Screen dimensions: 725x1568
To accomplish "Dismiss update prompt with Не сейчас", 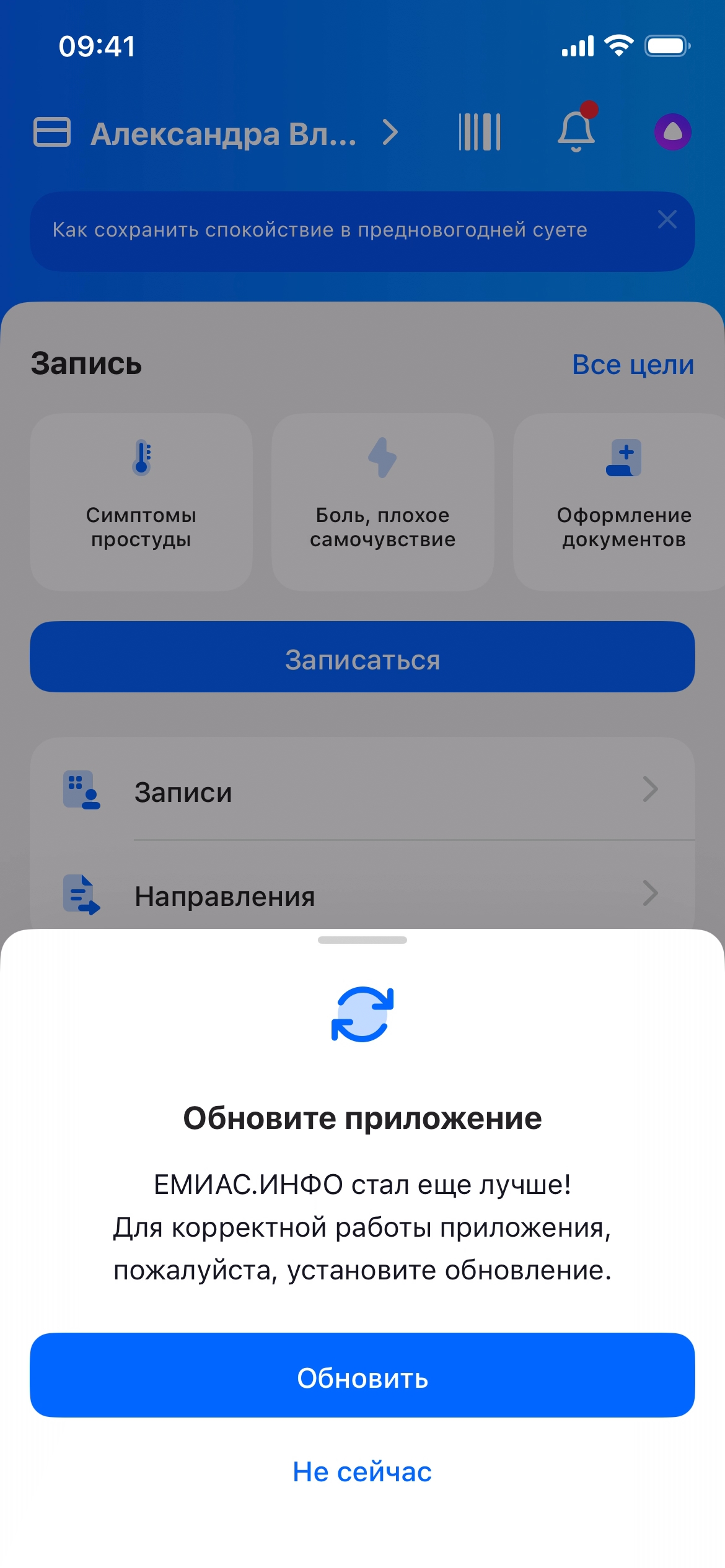I will [362, 1471].
